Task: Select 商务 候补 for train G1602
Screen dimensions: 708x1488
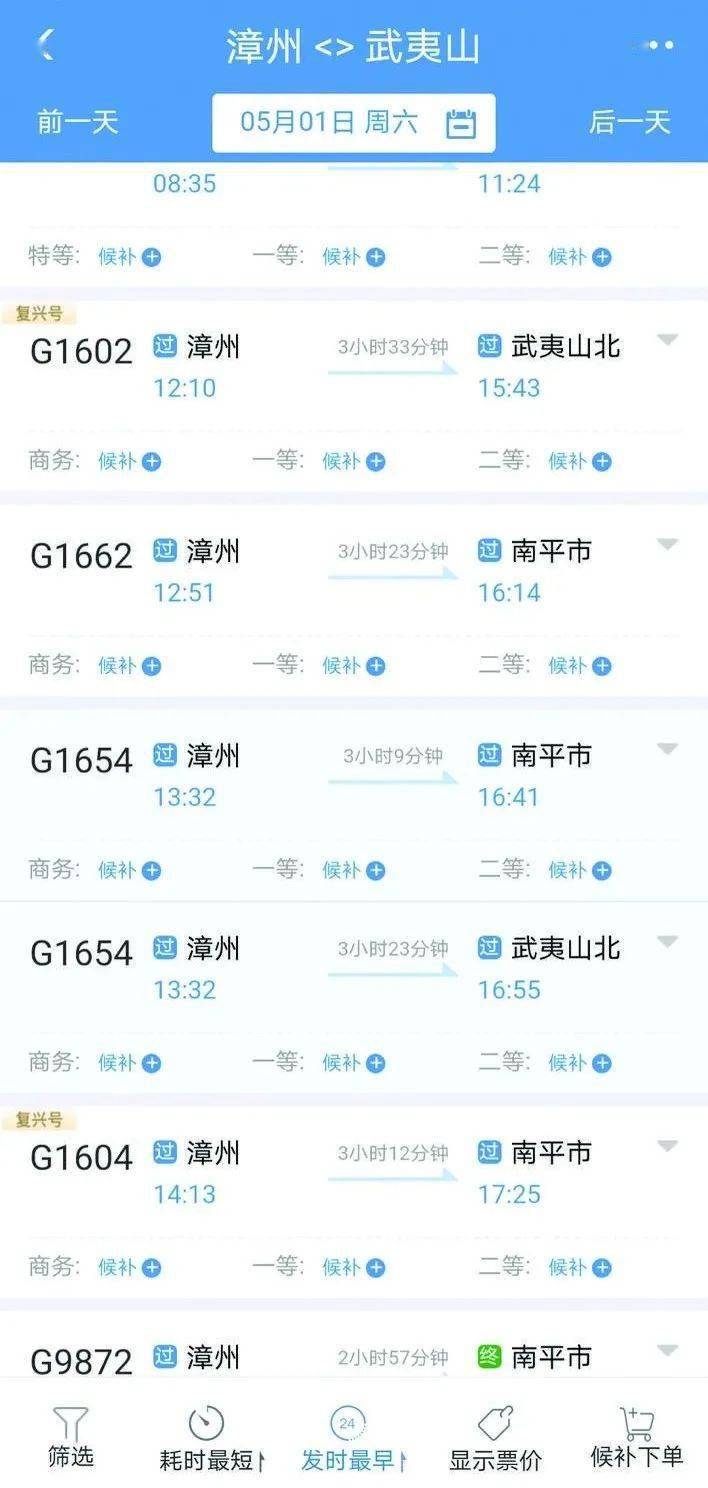Action: coord(129,461)
